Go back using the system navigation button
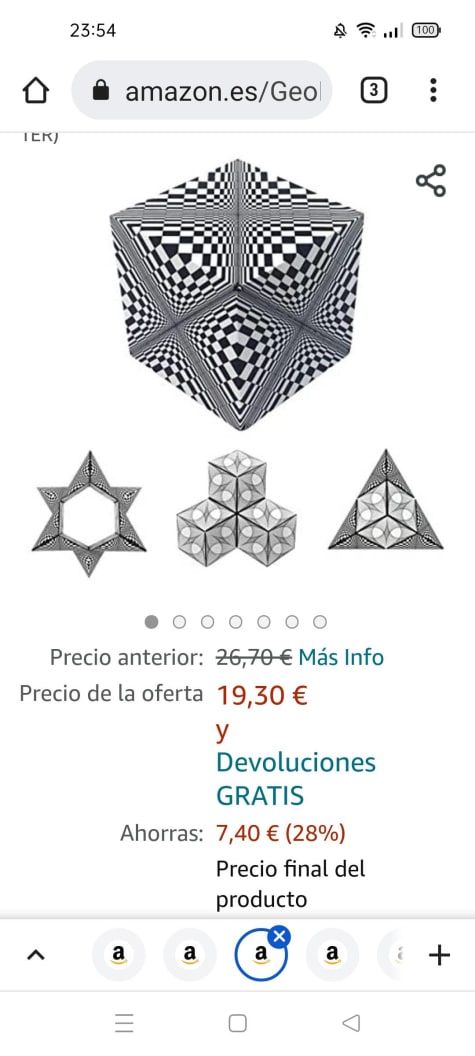Viewport: 475px width, 1056px height. pos(351,1024)
